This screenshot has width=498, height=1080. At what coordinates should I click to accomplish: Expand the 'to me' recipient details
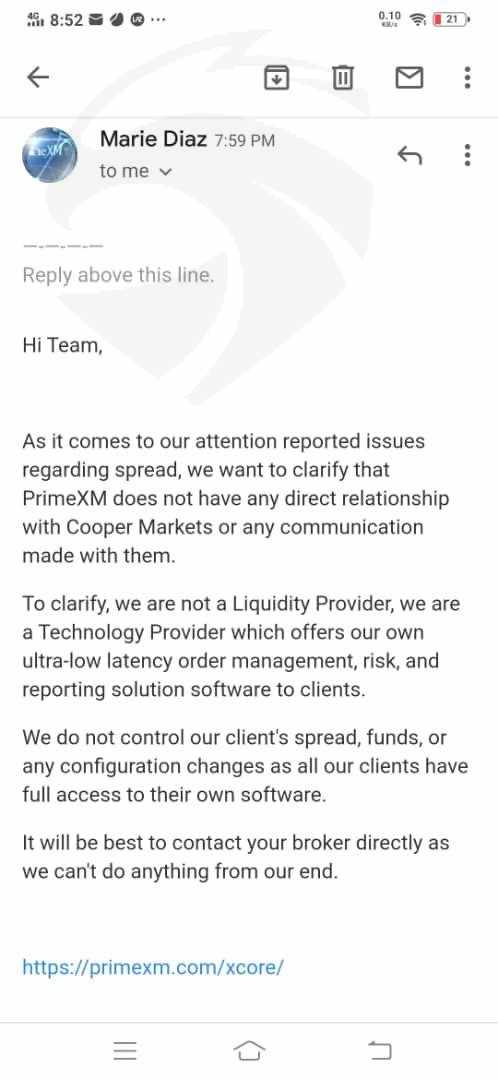click(x=134, y=172)
